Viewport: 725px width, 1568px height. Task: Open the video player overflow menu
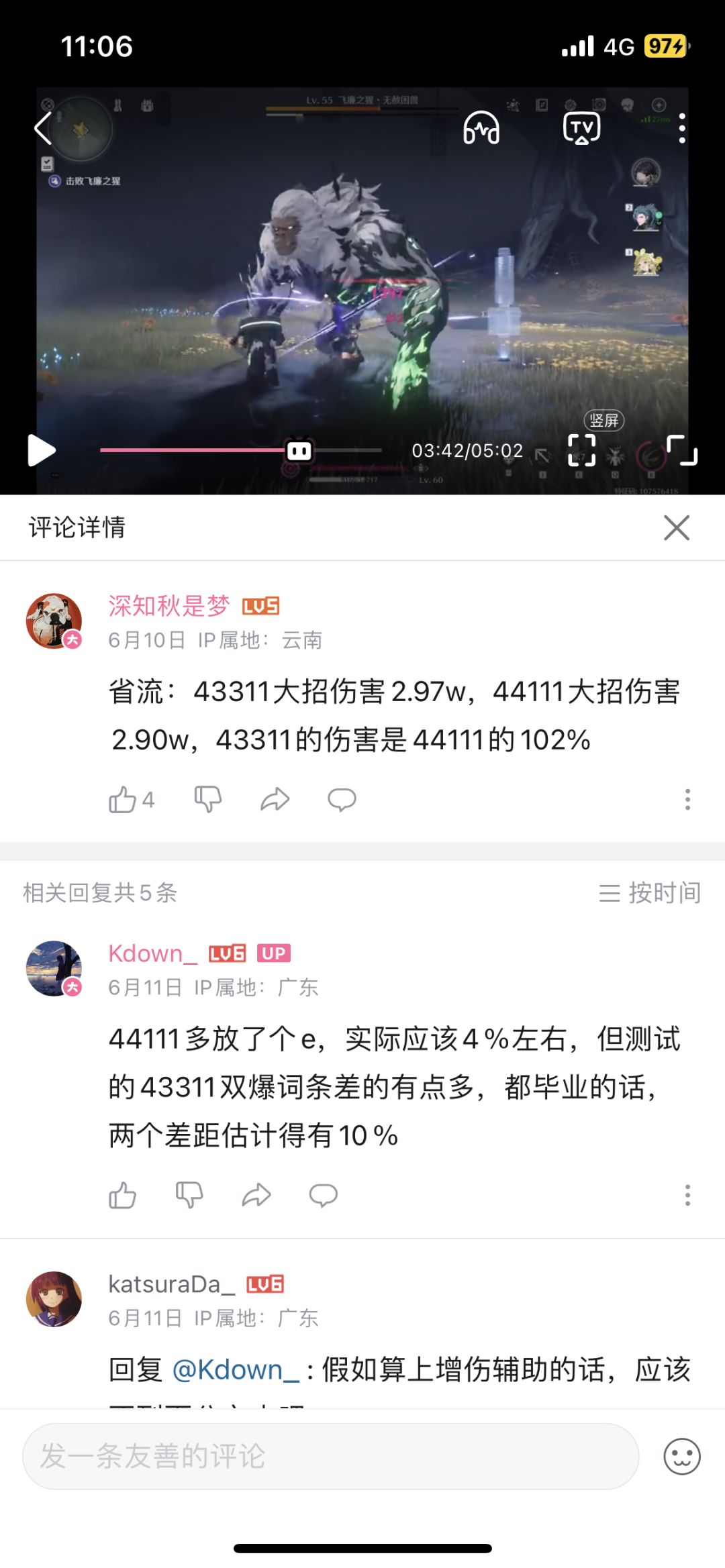click(x=682, y=127)
